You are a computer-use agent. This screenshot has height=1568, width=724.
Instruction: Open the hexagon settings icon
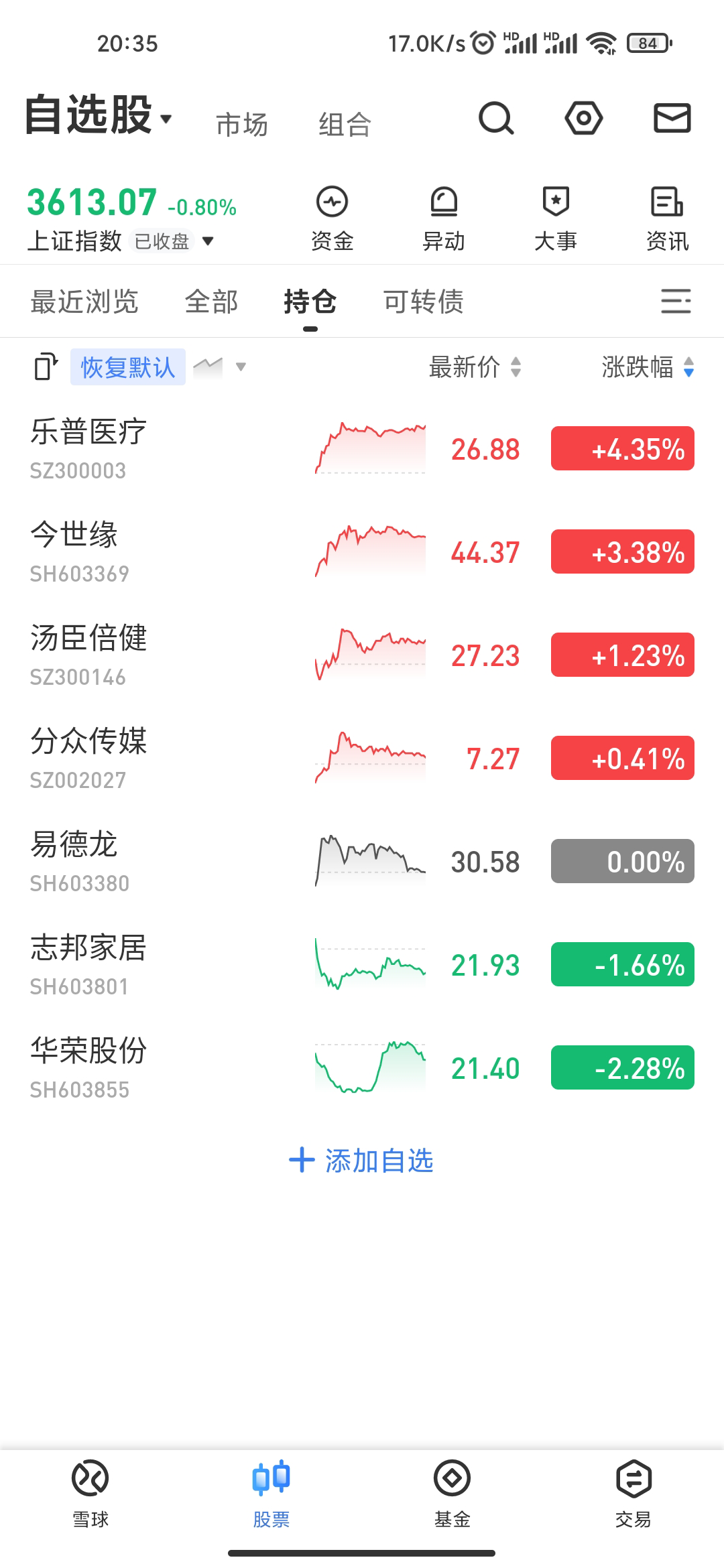click(x=584, y=119)
